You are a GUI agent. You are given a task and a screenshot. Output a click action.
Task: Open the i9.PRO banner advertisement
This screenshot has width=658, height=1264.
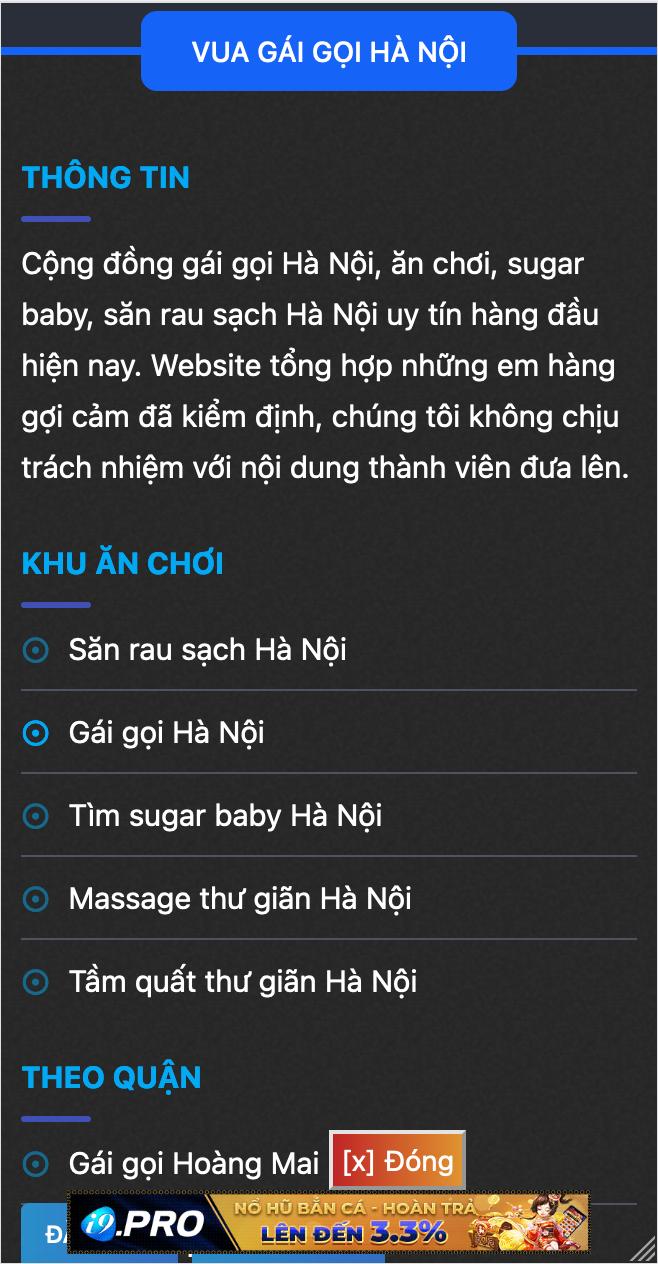[x=330, y=1223]
